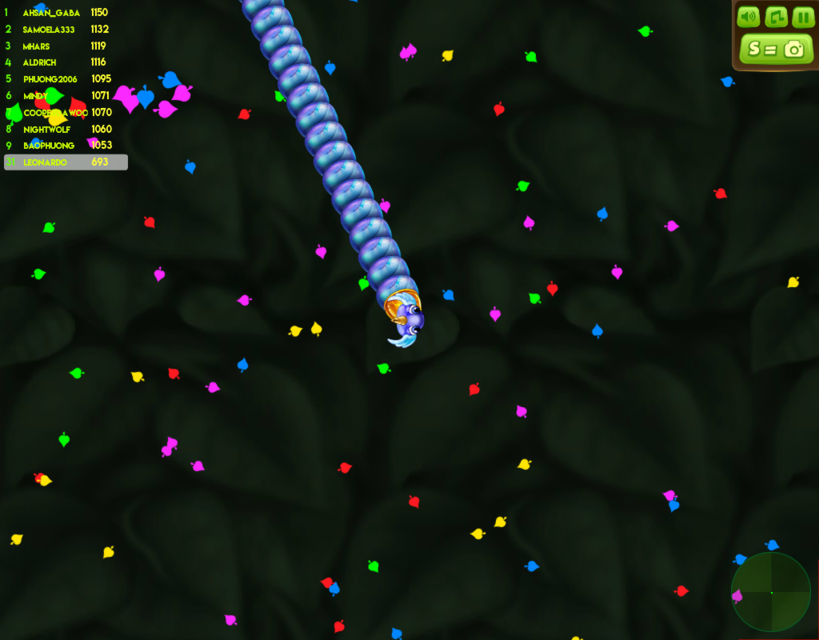Take a screenshot with the camera button
The width and height of the screenshot is (819, 640).
coord(776,48)
